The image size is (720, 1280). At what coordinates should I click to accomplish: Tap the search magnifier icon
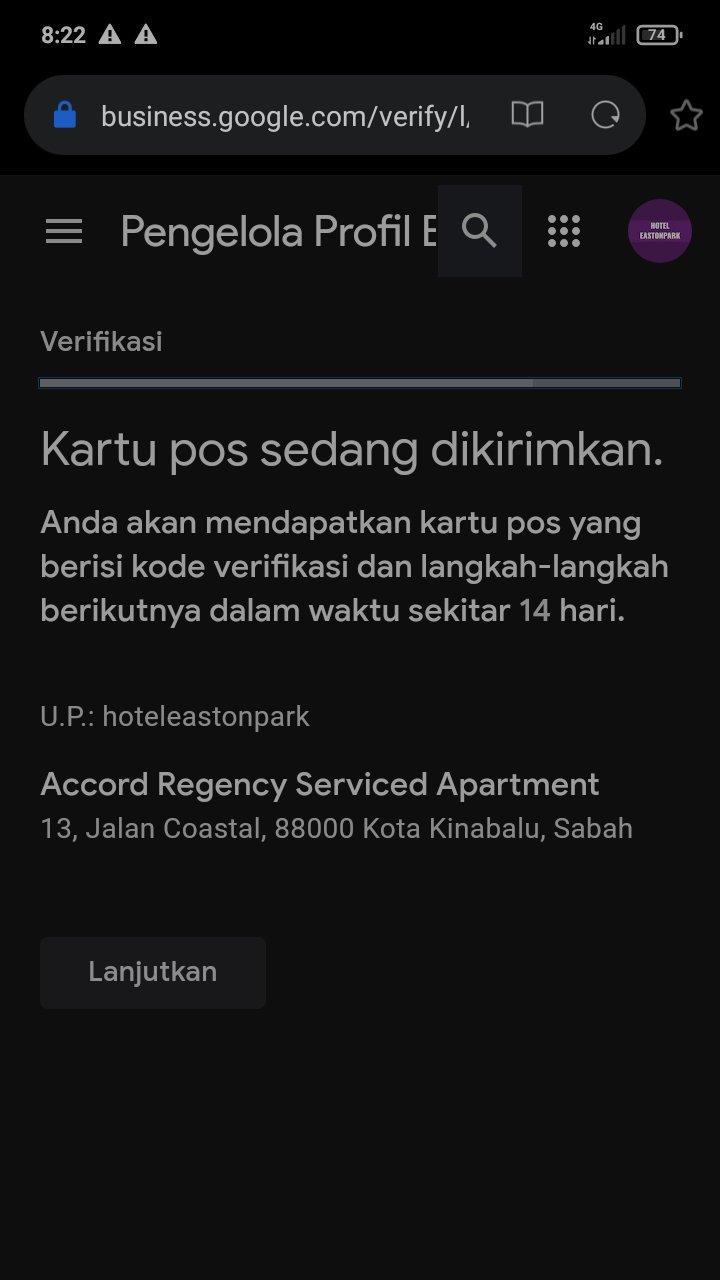[480, 231]
